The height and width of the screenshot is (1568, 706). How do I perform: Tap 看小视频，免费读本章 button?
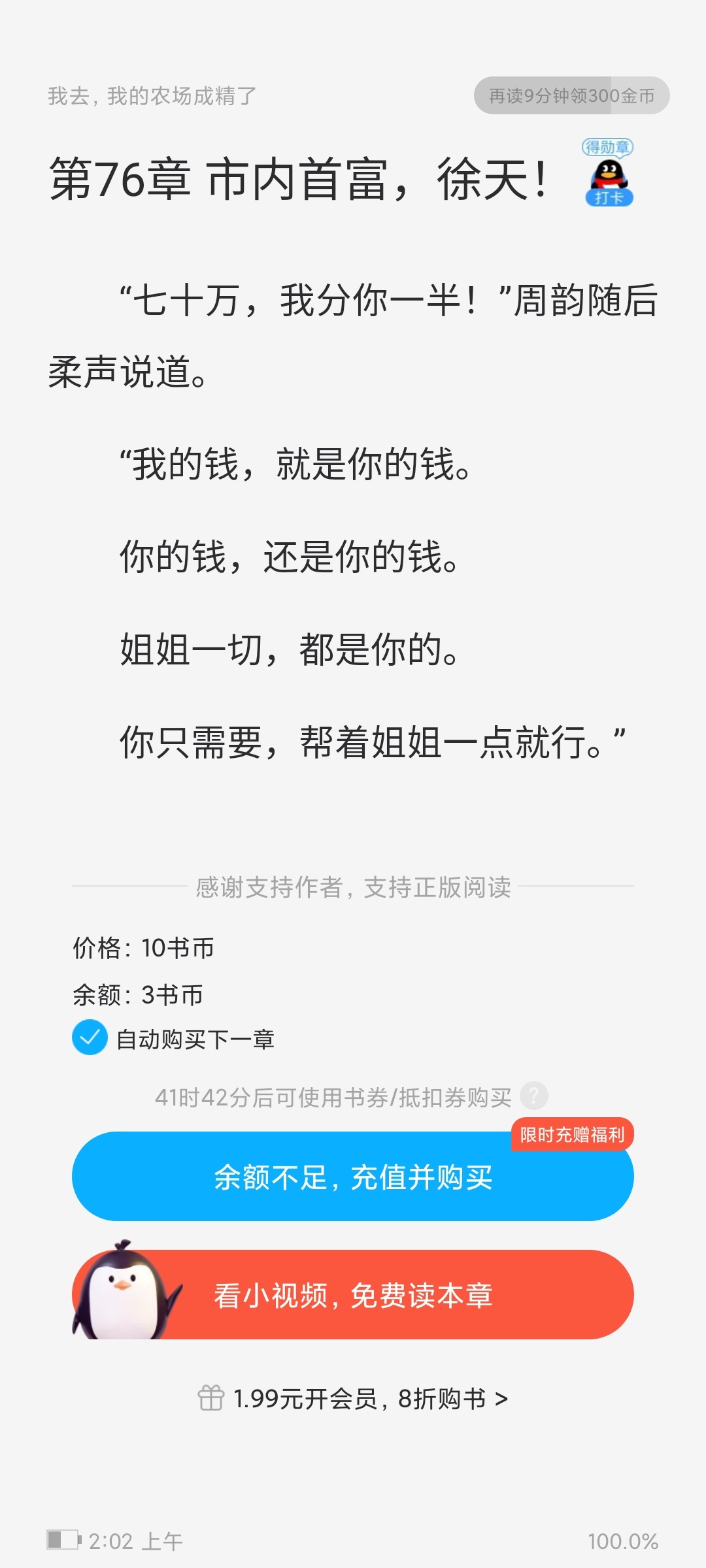click(x=353, y=1294)
